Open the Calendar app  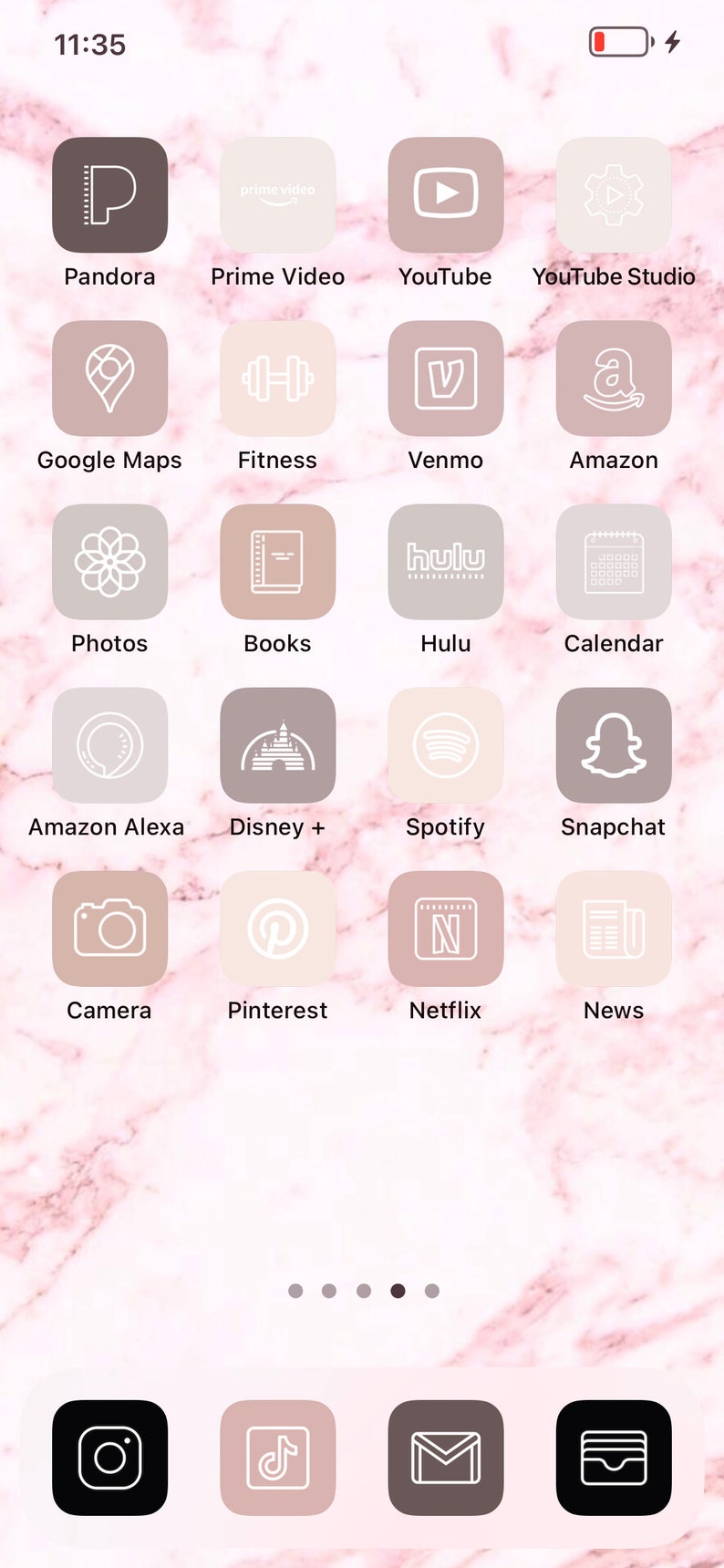tap(614, 562)
